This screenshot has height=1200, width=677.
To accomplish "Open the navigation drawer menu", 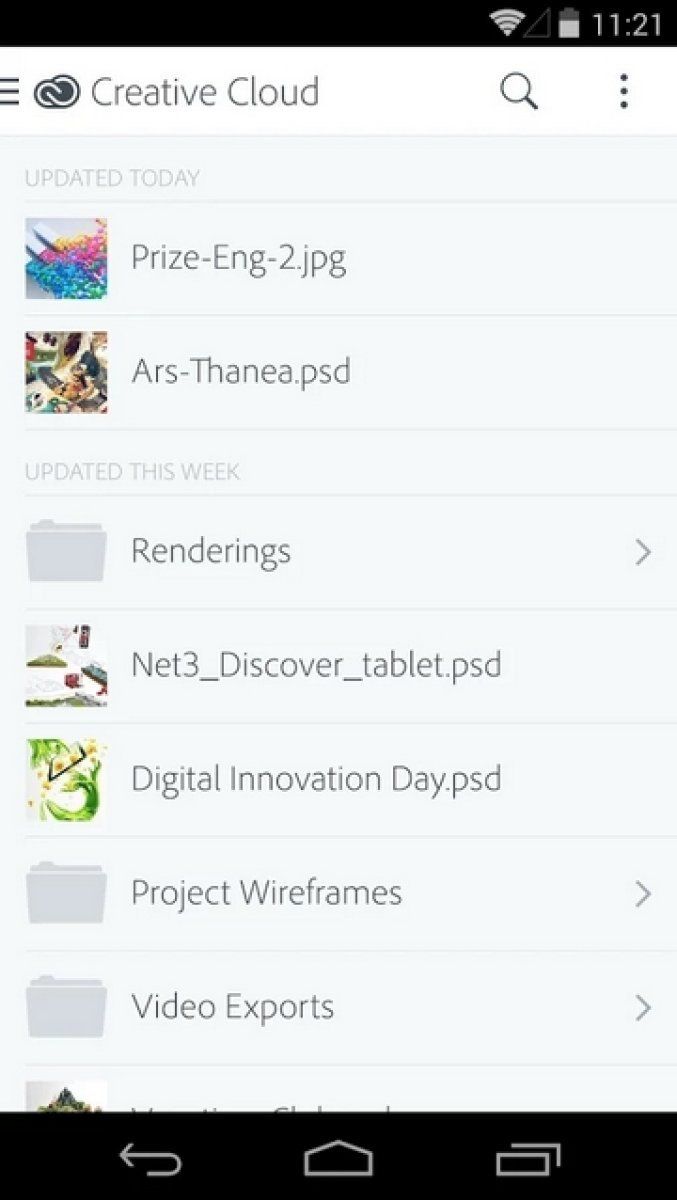I will point(9,92).
